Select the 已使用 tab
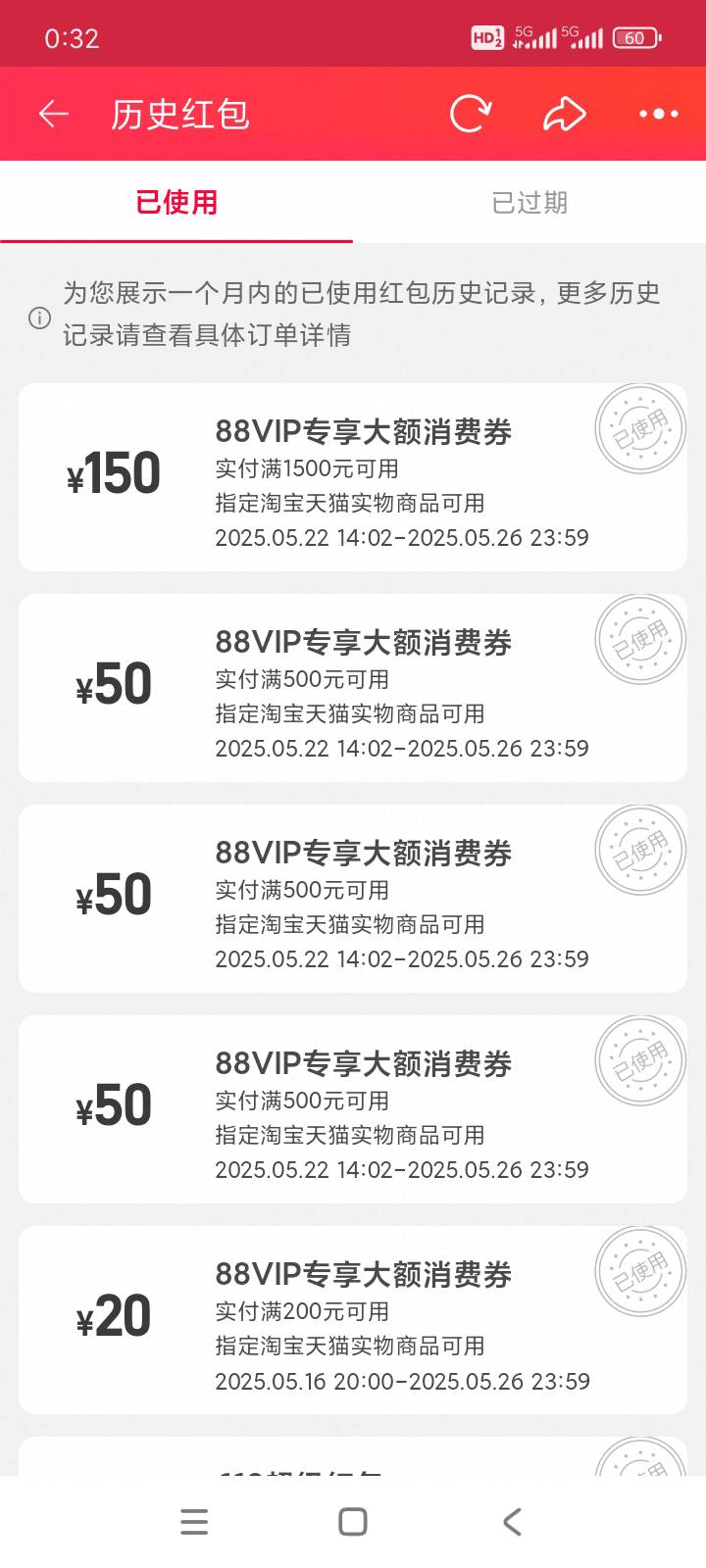 pyautogui.click(x=176, y=202)
